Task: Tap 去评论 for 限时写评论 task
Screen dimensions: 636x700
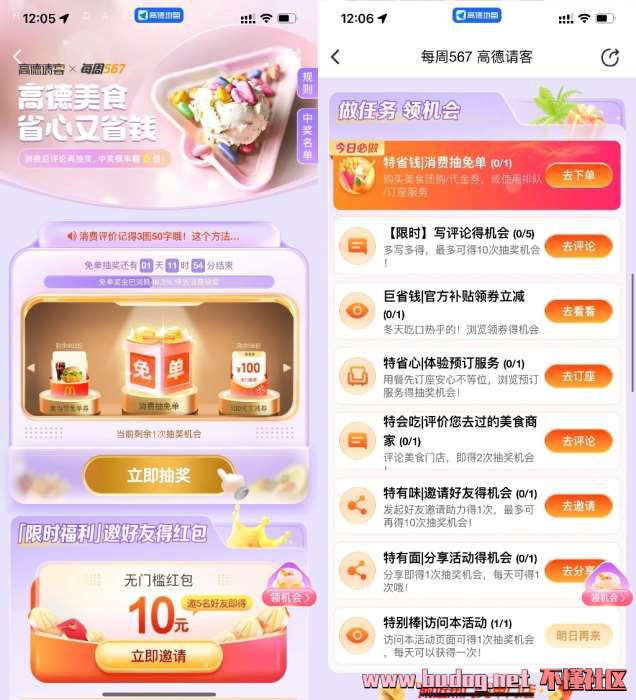Action: (578, 246)
